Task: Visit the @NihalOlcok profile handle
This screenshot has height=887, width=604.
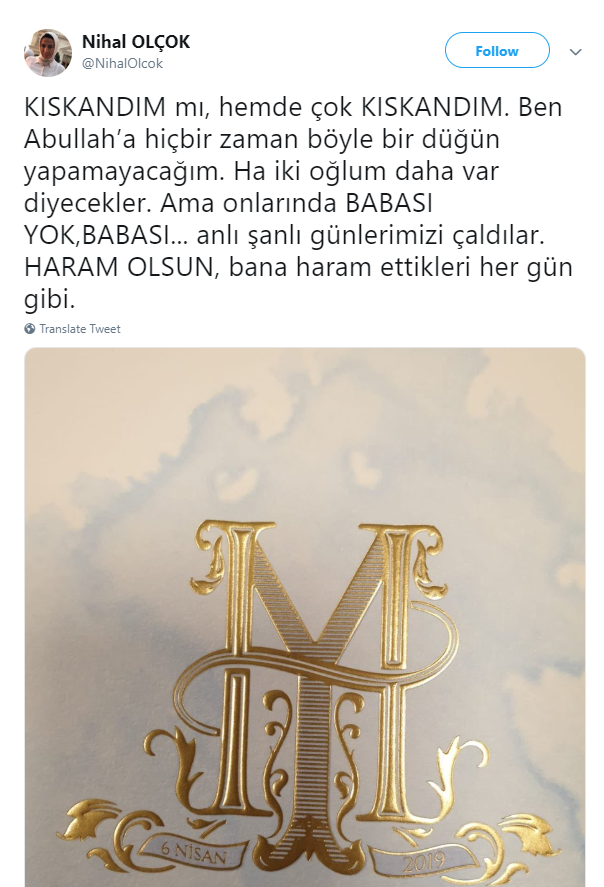Action: tap(122, 63)
